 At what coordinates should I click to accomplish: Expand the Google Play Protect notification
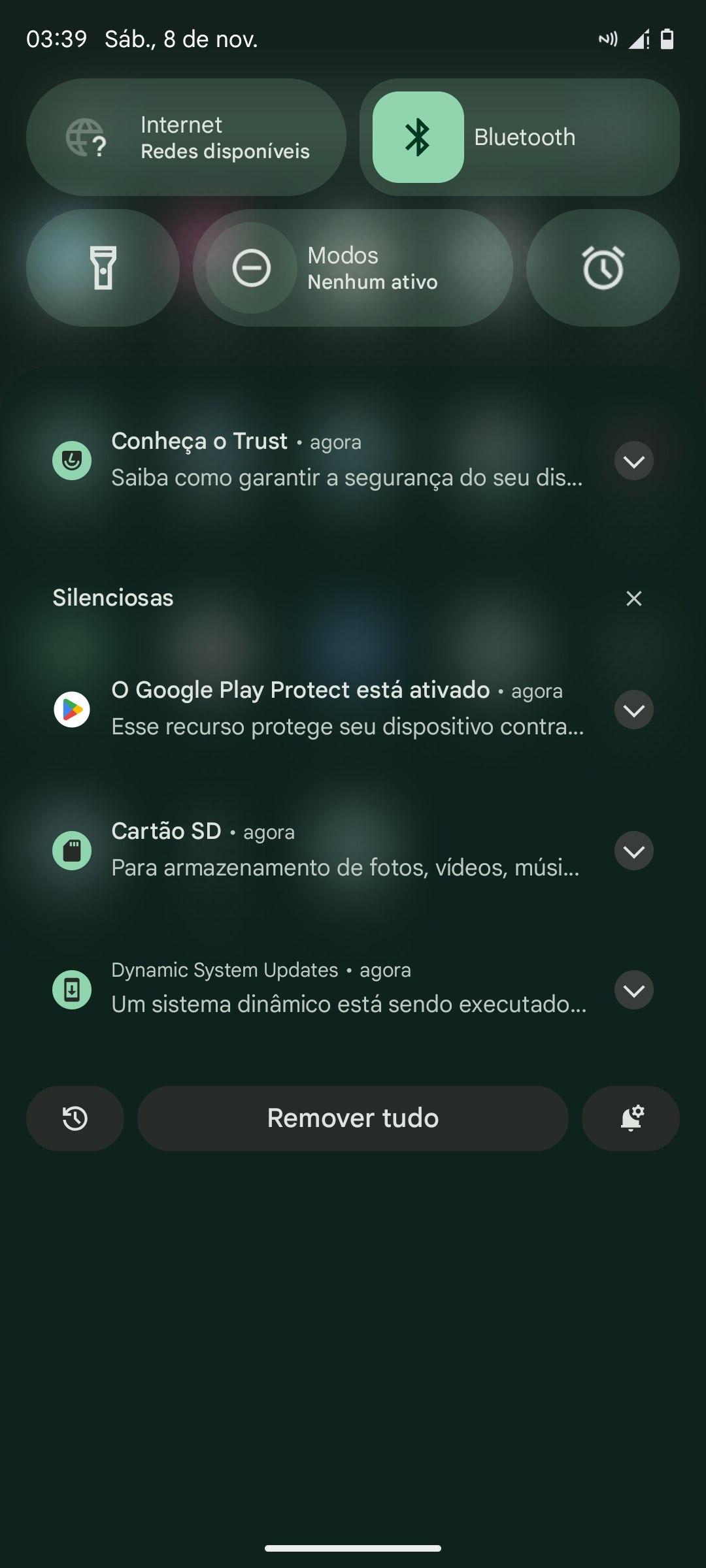(634, 710)
